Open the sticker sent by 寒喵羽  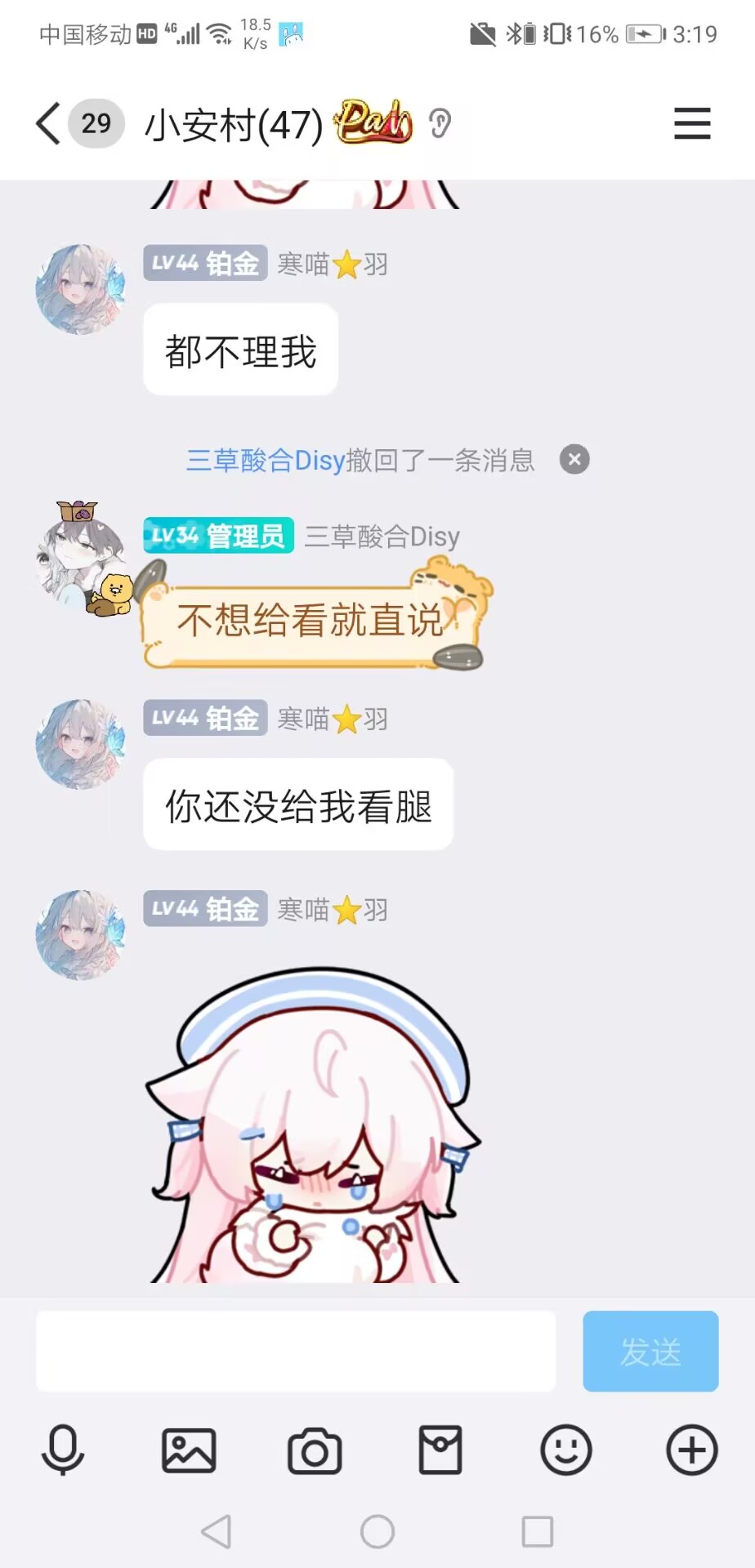click(310, 1125)
